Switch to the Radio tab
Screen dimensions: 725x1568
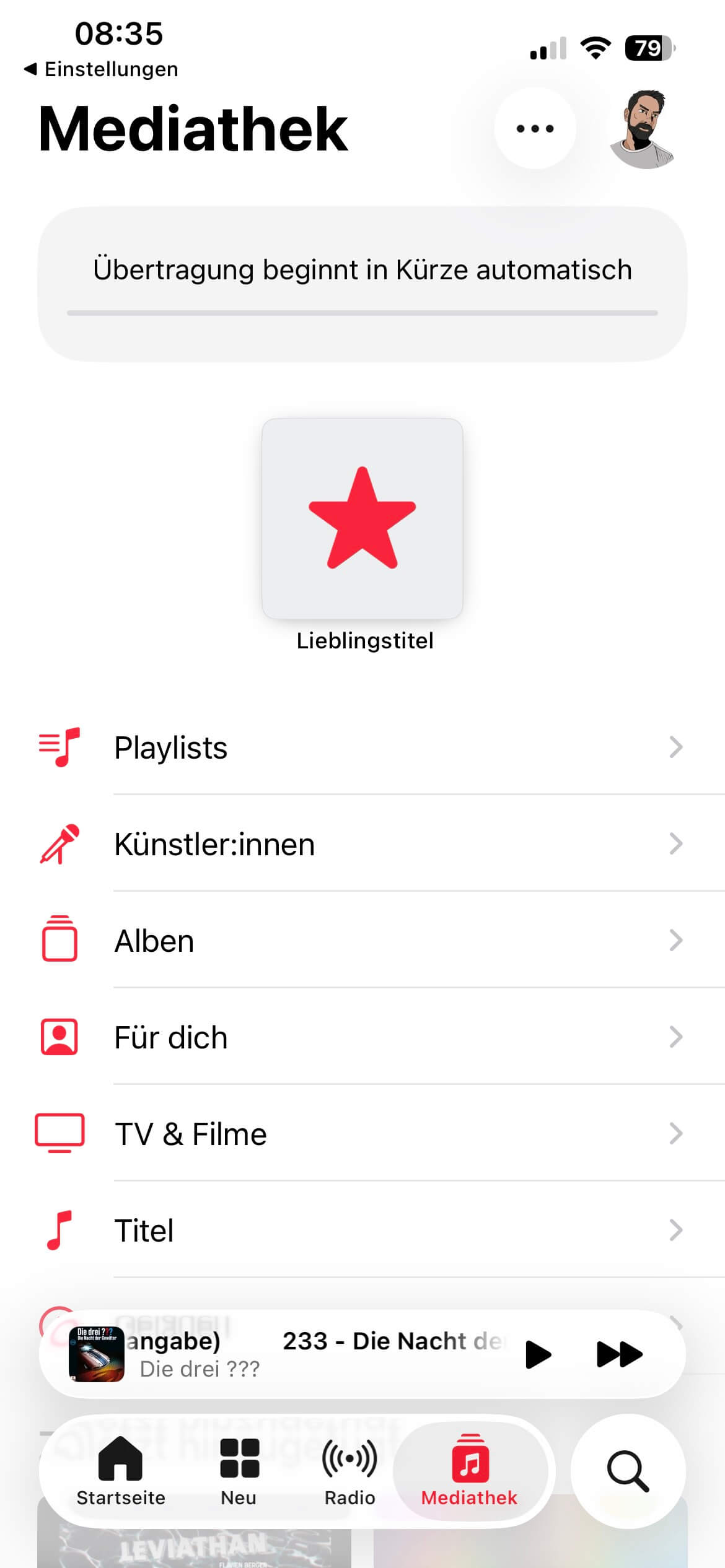pos(349,1471)
